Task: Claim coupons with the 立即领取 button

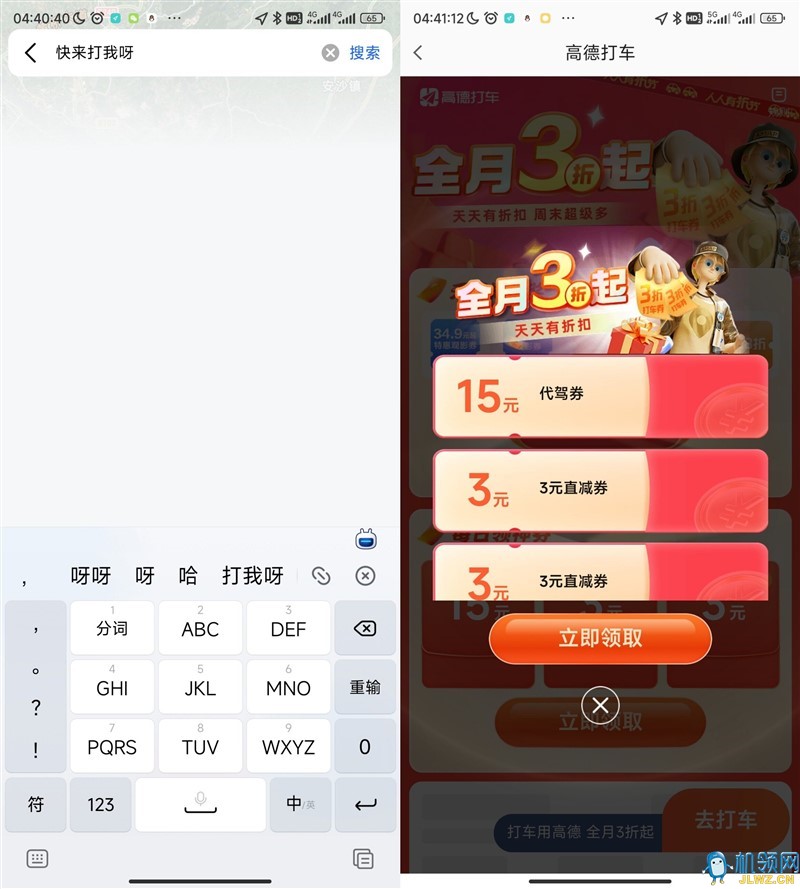Action: (x=600, y=639)
